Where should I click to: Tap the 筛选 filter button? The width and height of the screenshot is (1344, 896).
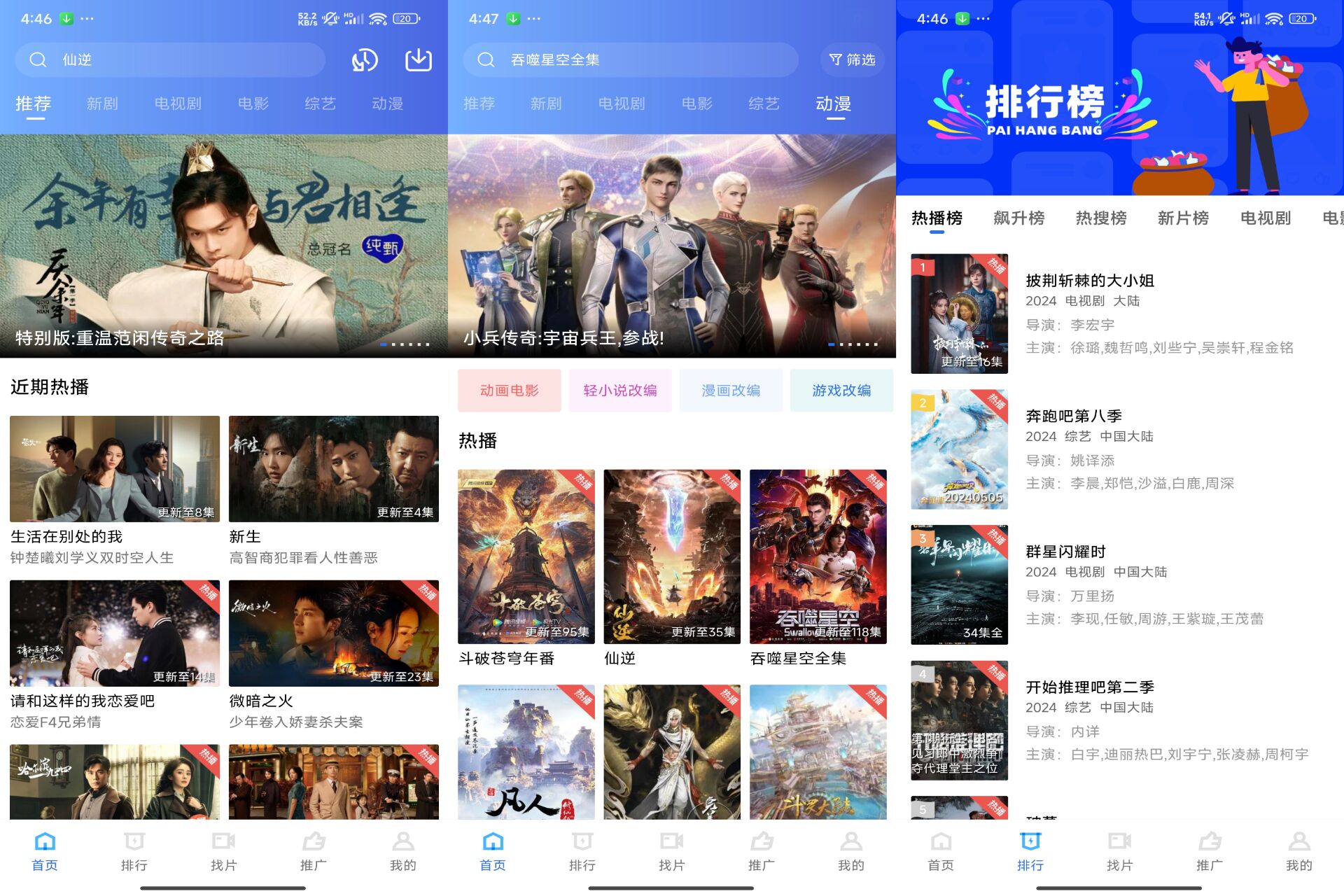[x=852, y=60]
